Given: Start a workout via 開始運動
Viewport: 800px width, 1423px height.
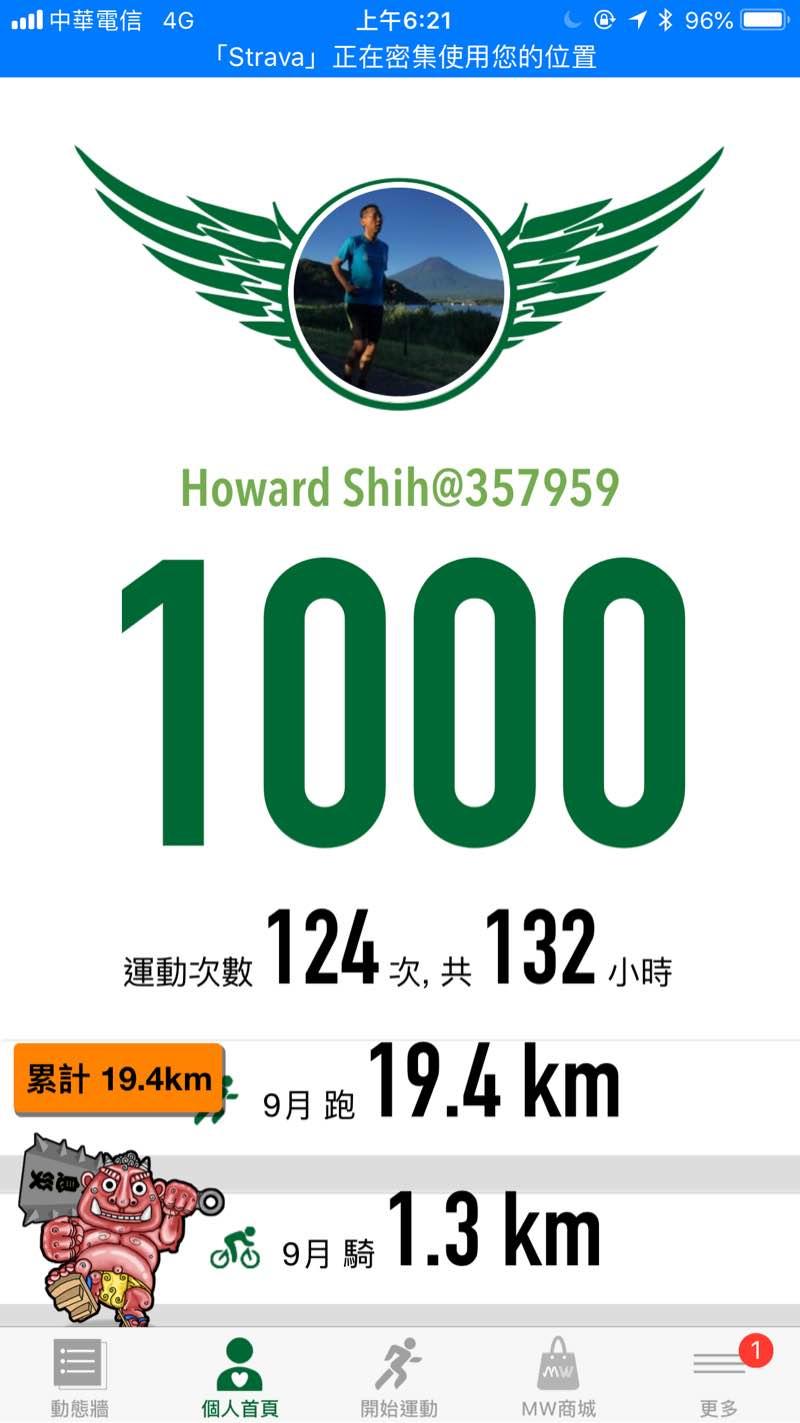Looking at the screenshot, I should click(399, 1376).
